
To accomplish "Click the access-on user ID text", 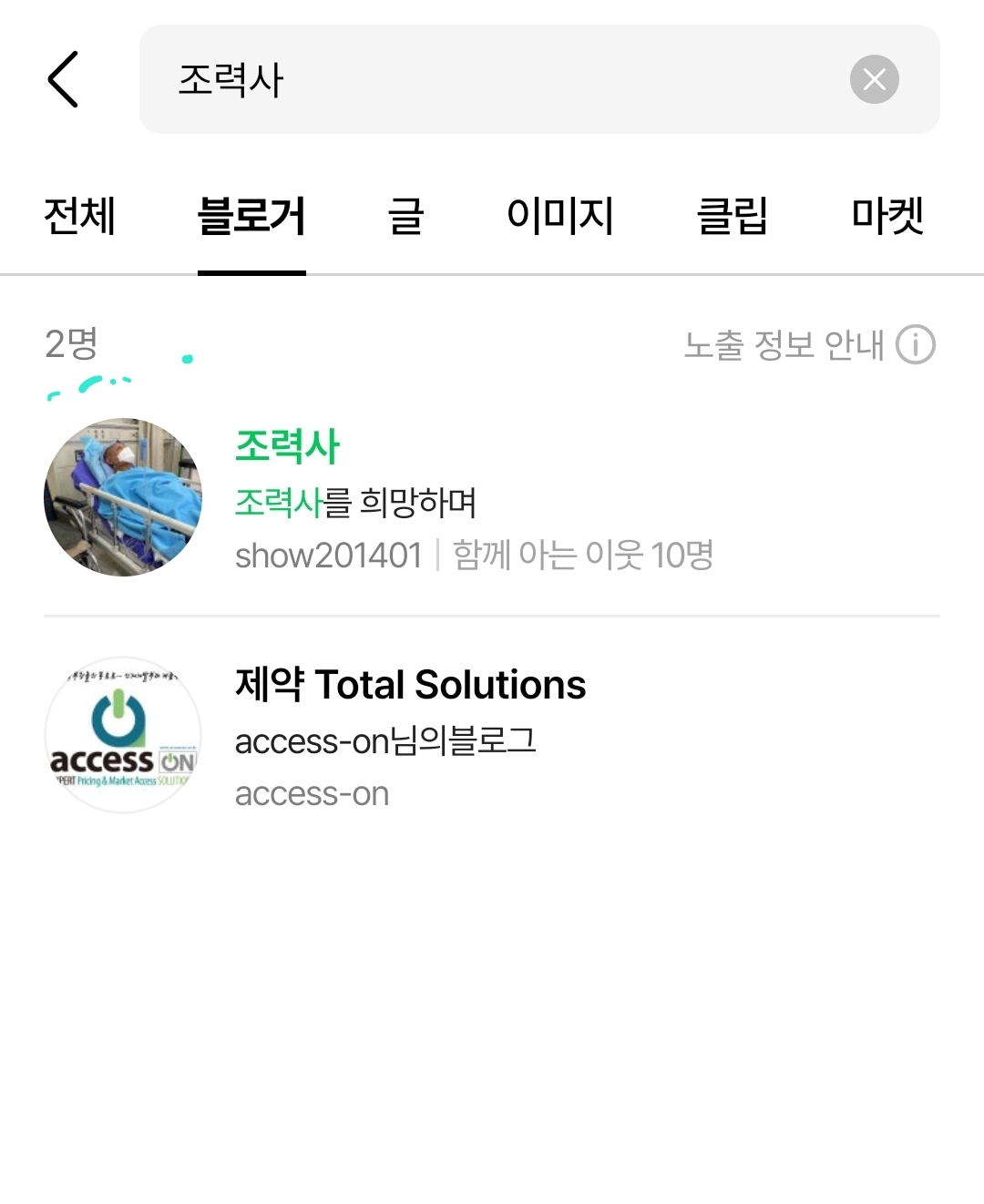I will 311,793.
